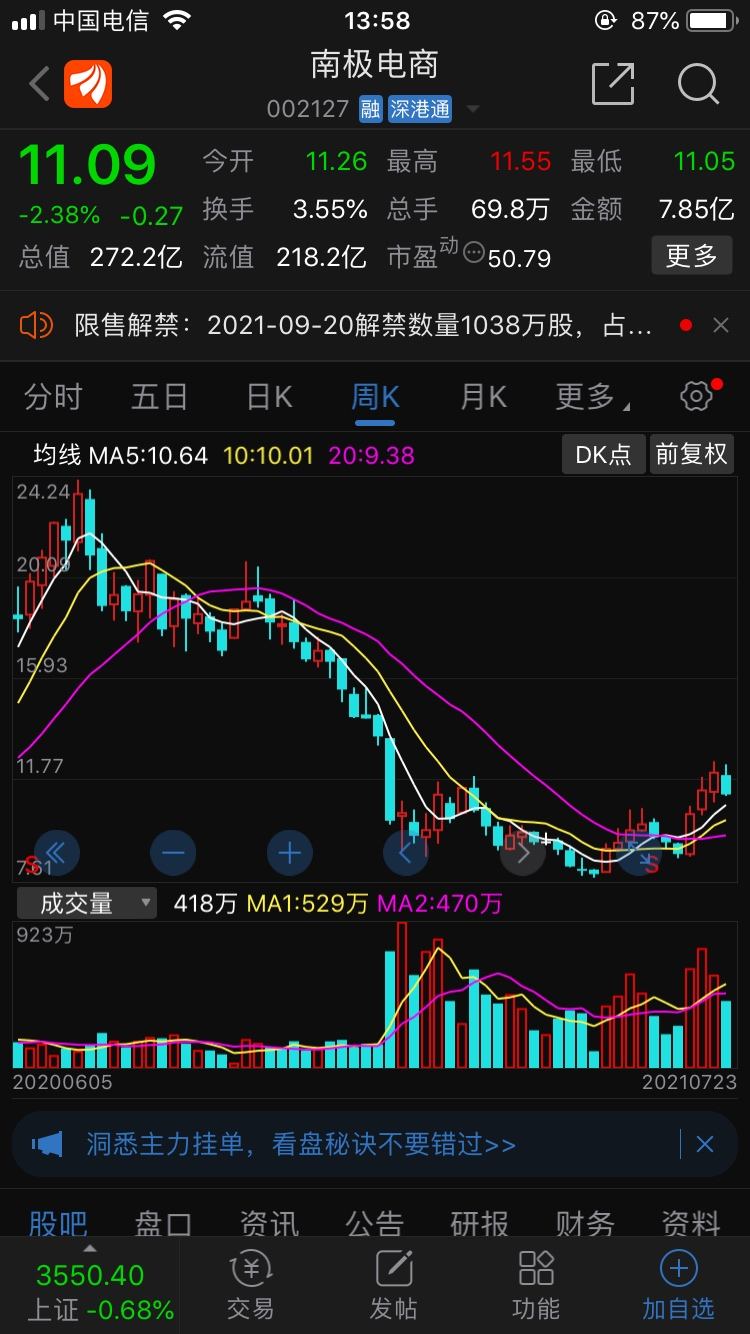Viewport: 750px width, 1334px height.
Task: Add stock to watchlist via 加自选
Action: (x=678, y=1285)
